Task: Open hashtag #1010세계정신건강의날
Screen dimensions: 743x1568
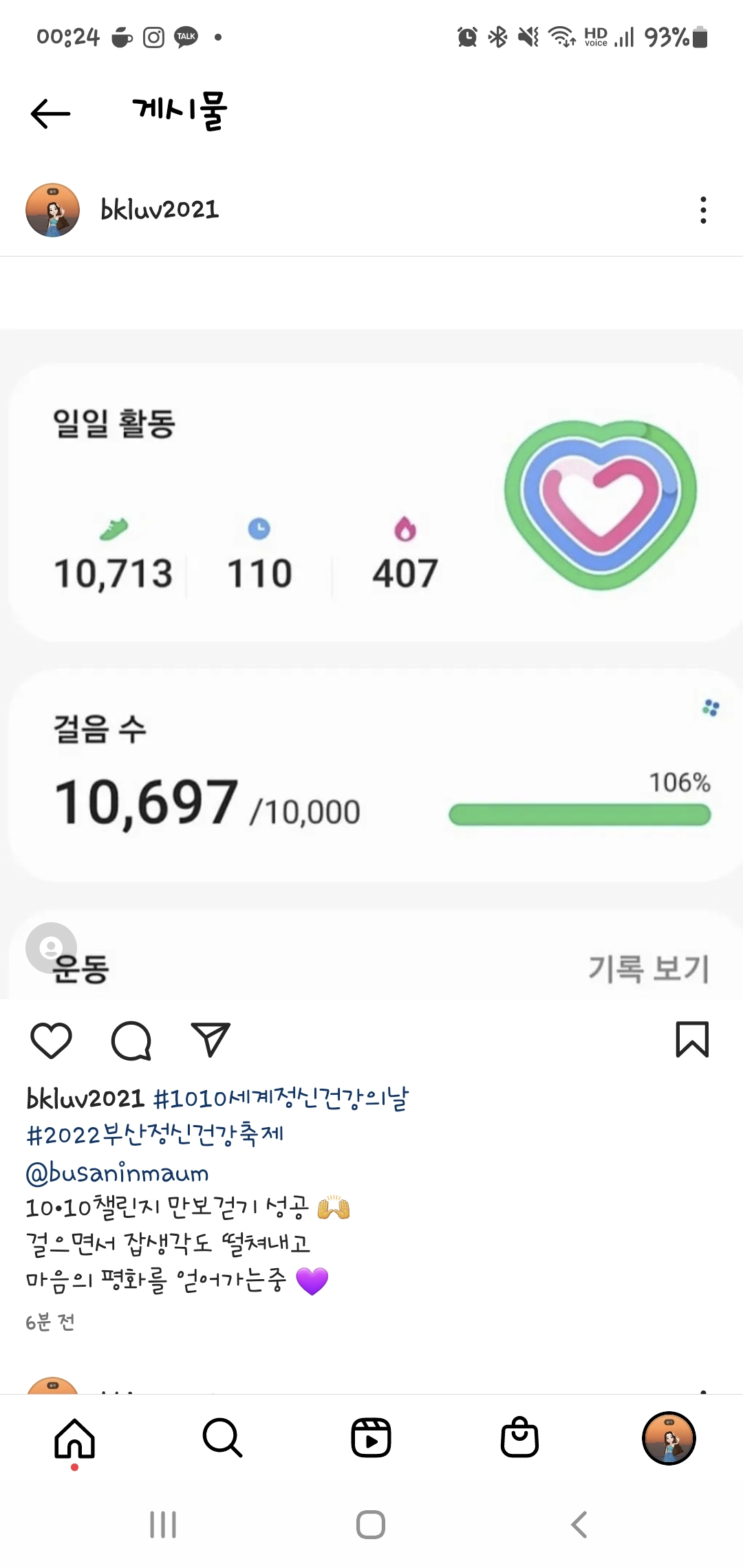Action: (x=281, y=1098)
